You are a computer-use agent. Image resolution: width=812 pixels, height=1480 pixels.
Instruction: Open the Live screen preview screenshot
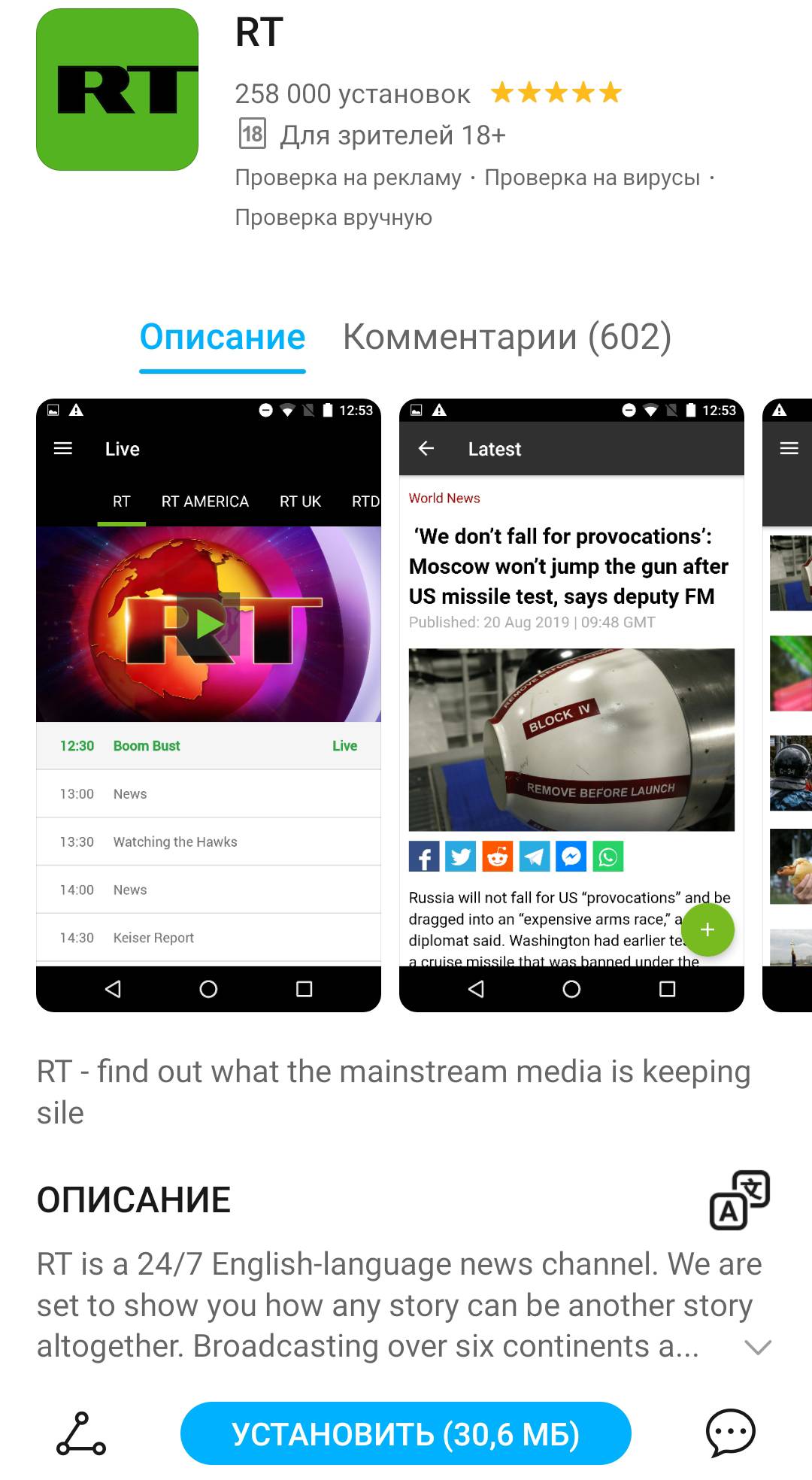208,705
